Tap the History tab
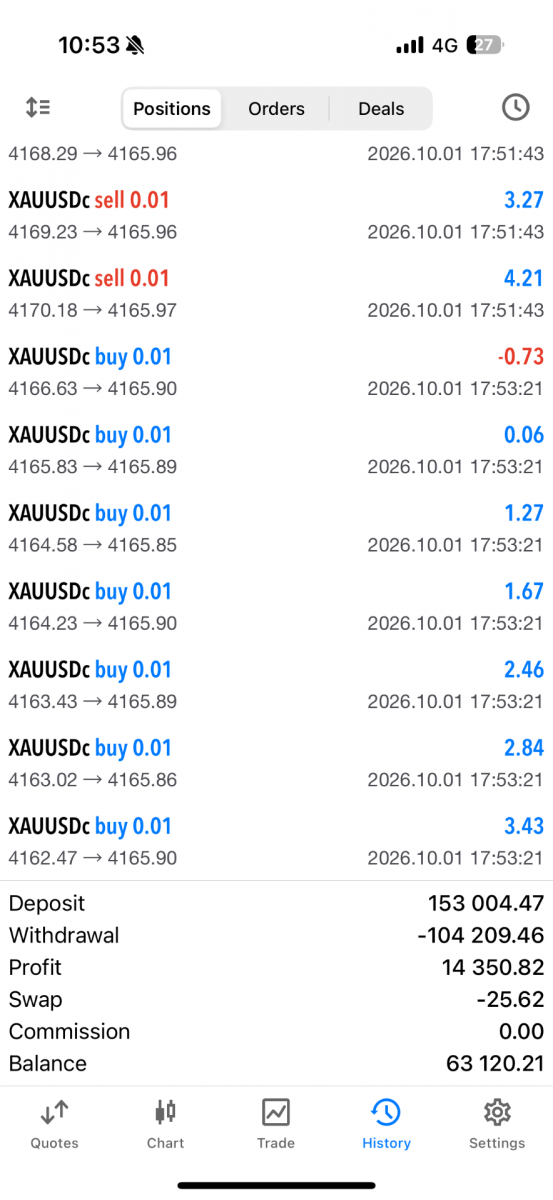Viewport: 553px width, 1200px height. 386,1124
